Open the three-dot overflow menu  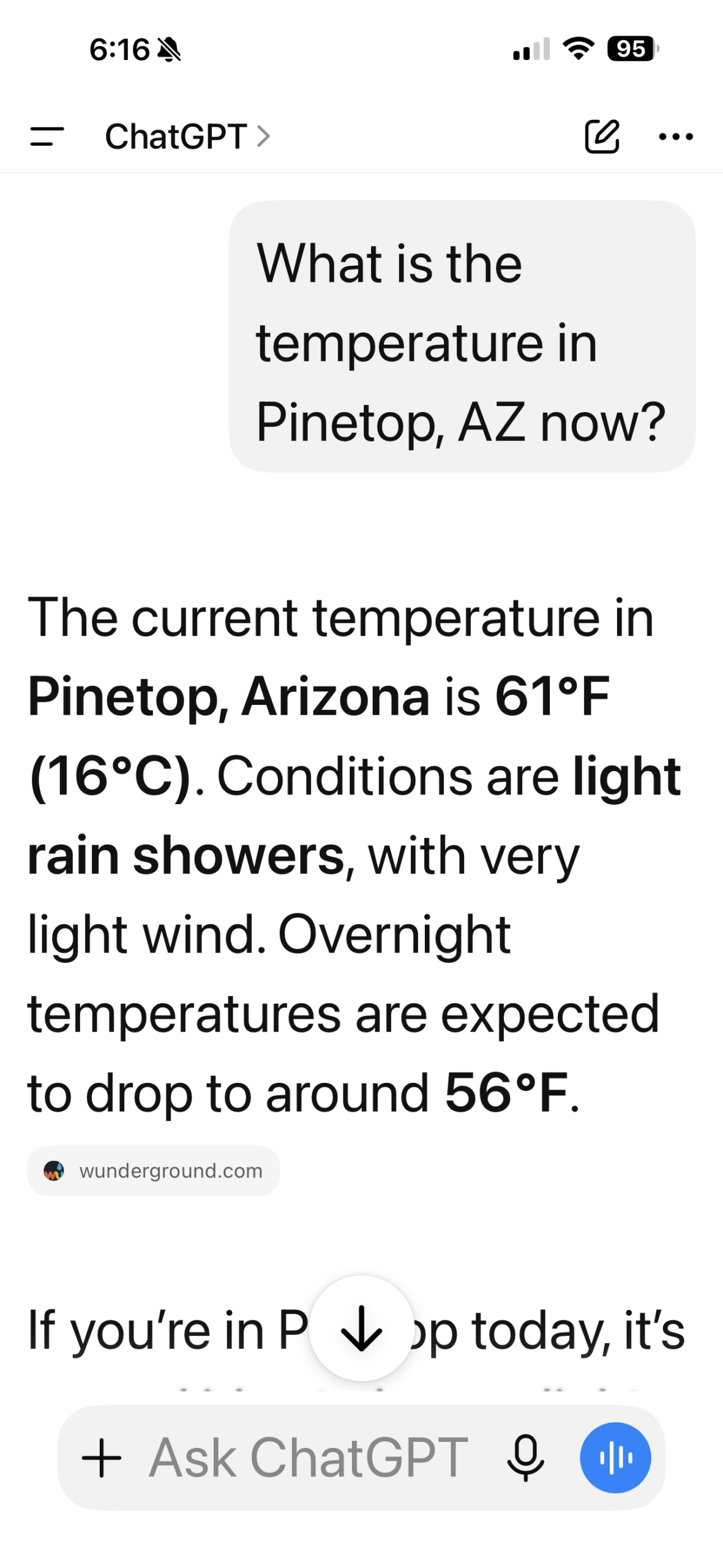pos(676,137)
